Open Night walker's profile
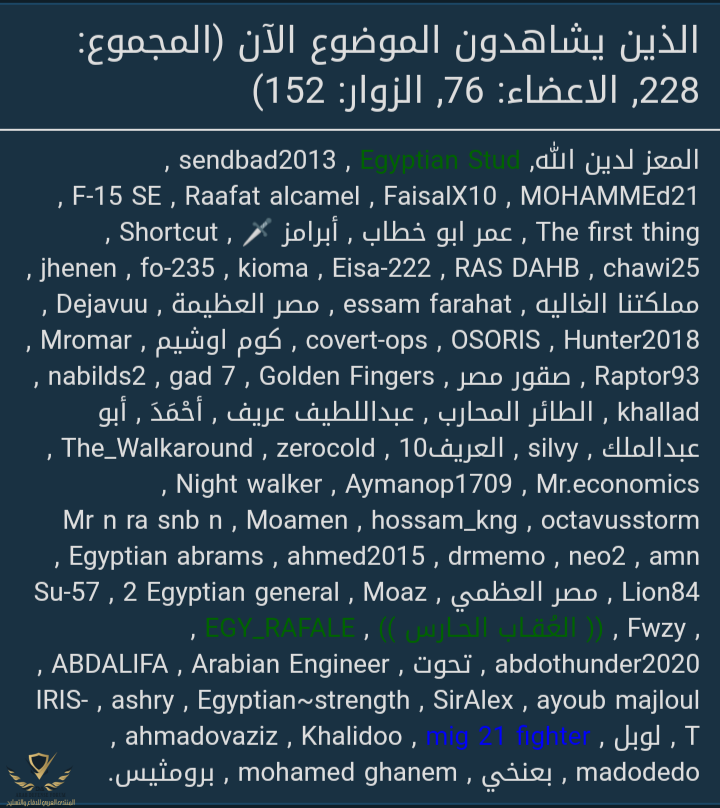The image size is (720, 808). (x=248, y=484)
